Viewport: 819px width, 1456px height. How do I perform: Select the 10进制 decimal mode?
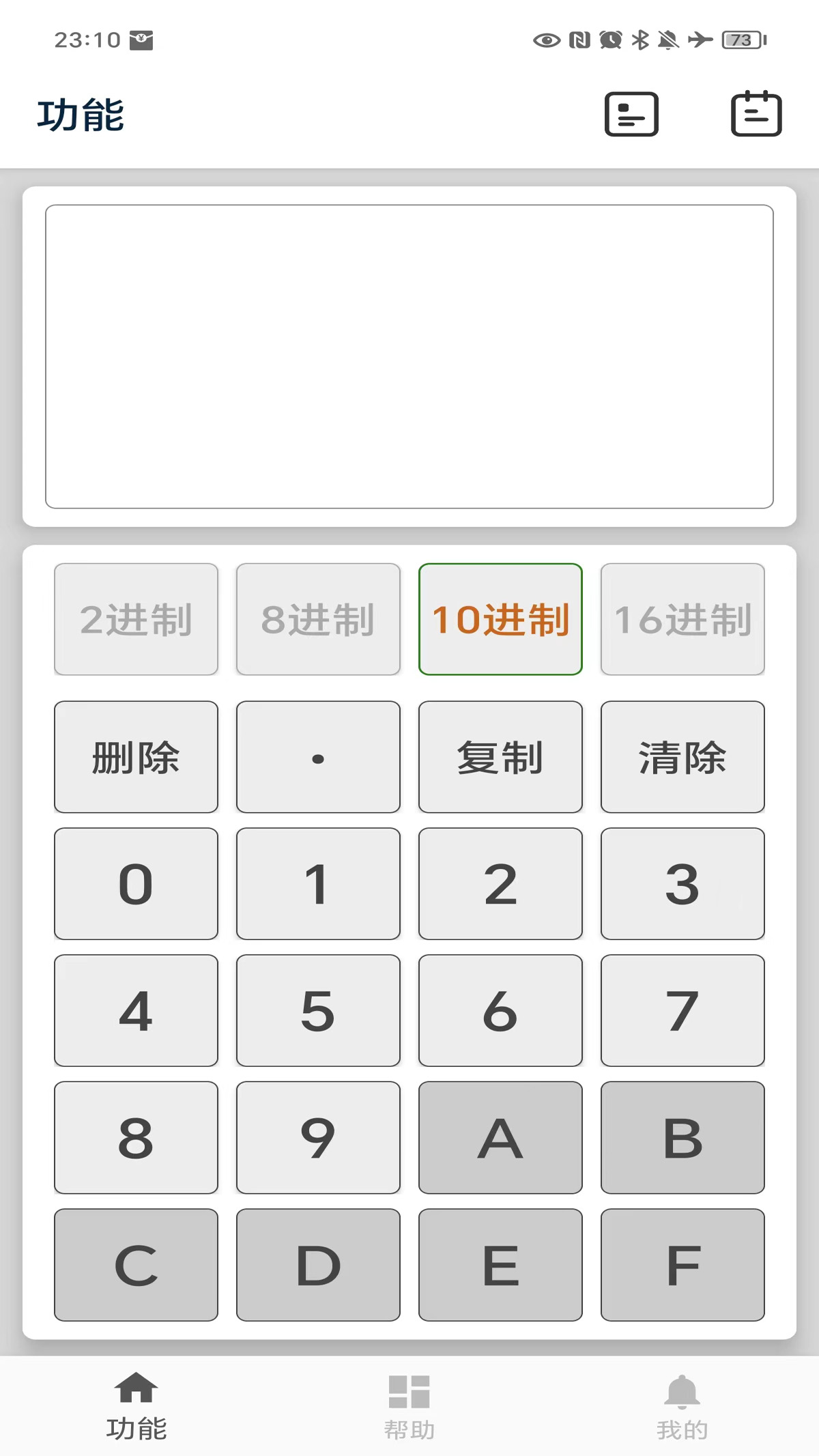pos(500,619)
